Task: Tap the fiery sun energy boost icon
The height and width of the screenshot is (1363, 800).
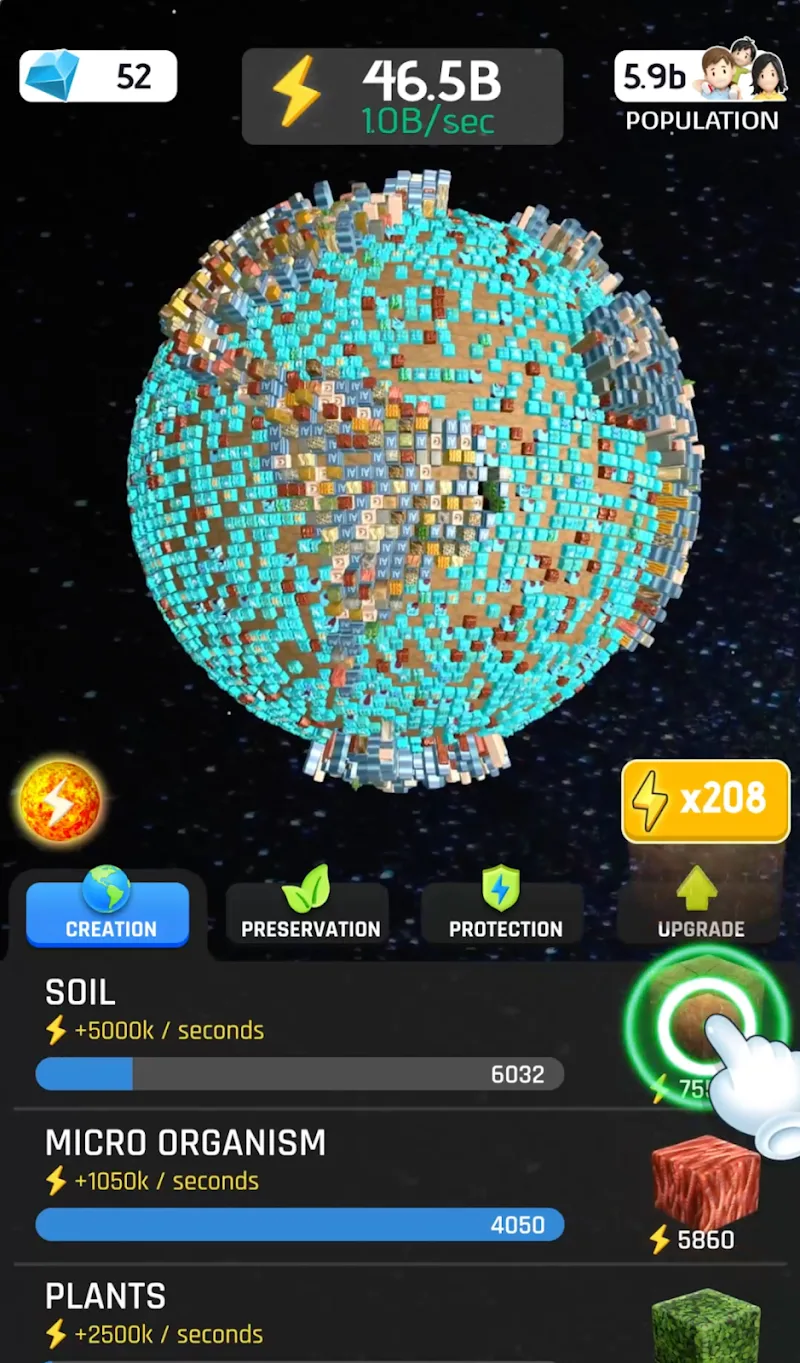Action: (60, 800)
